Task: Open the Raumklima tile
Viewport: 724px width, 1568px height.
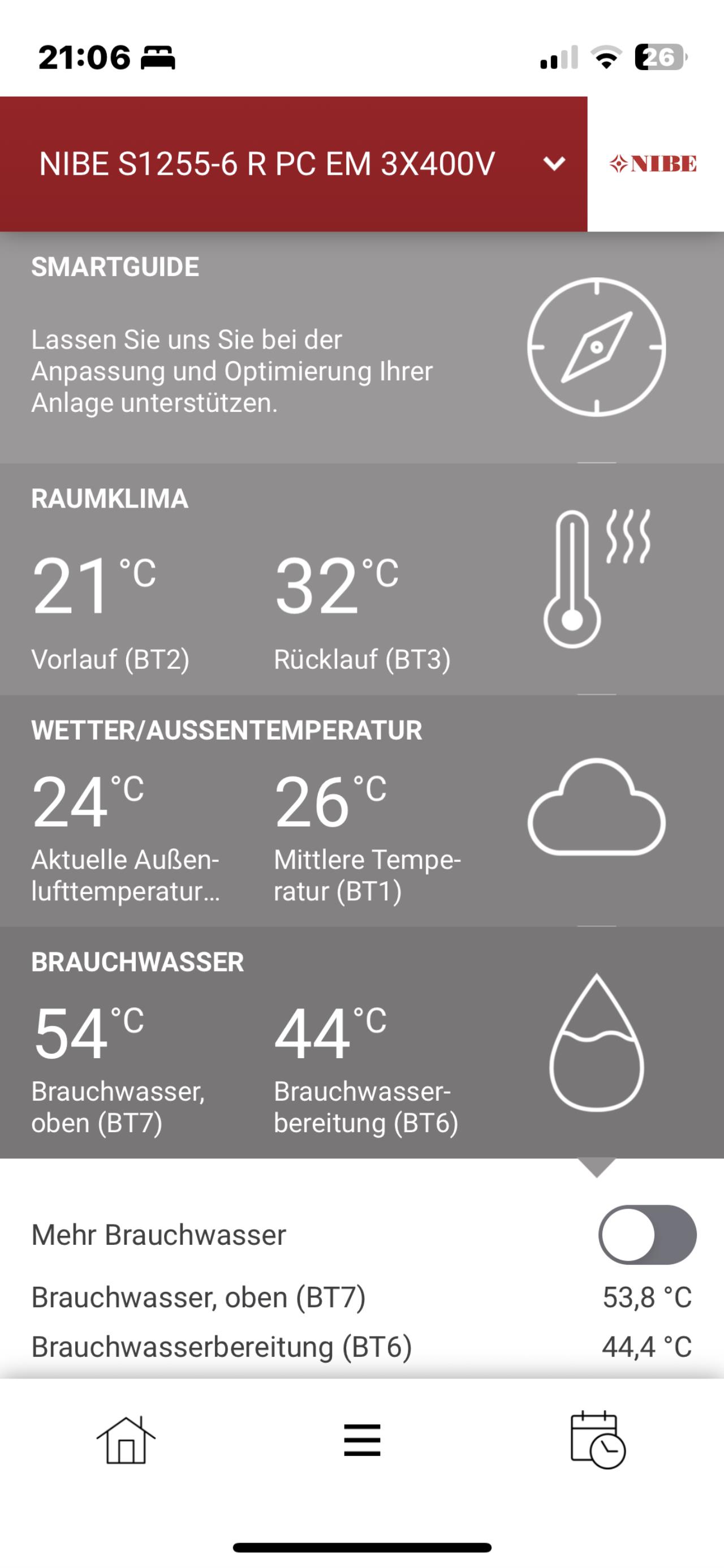Action: [362, 579]
